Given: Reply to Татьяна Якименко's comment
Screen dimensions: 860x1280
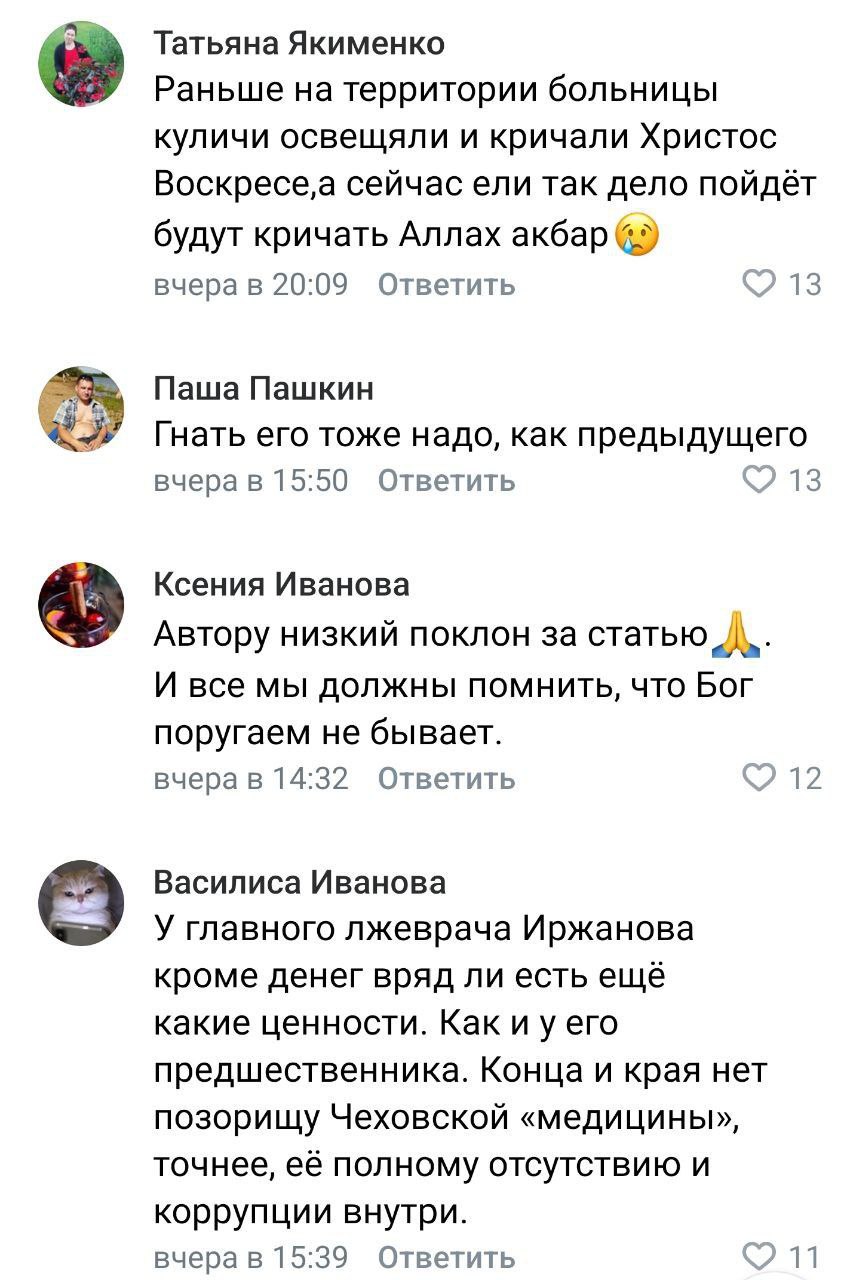Looking at the screenshot, I should click(447, 285).
